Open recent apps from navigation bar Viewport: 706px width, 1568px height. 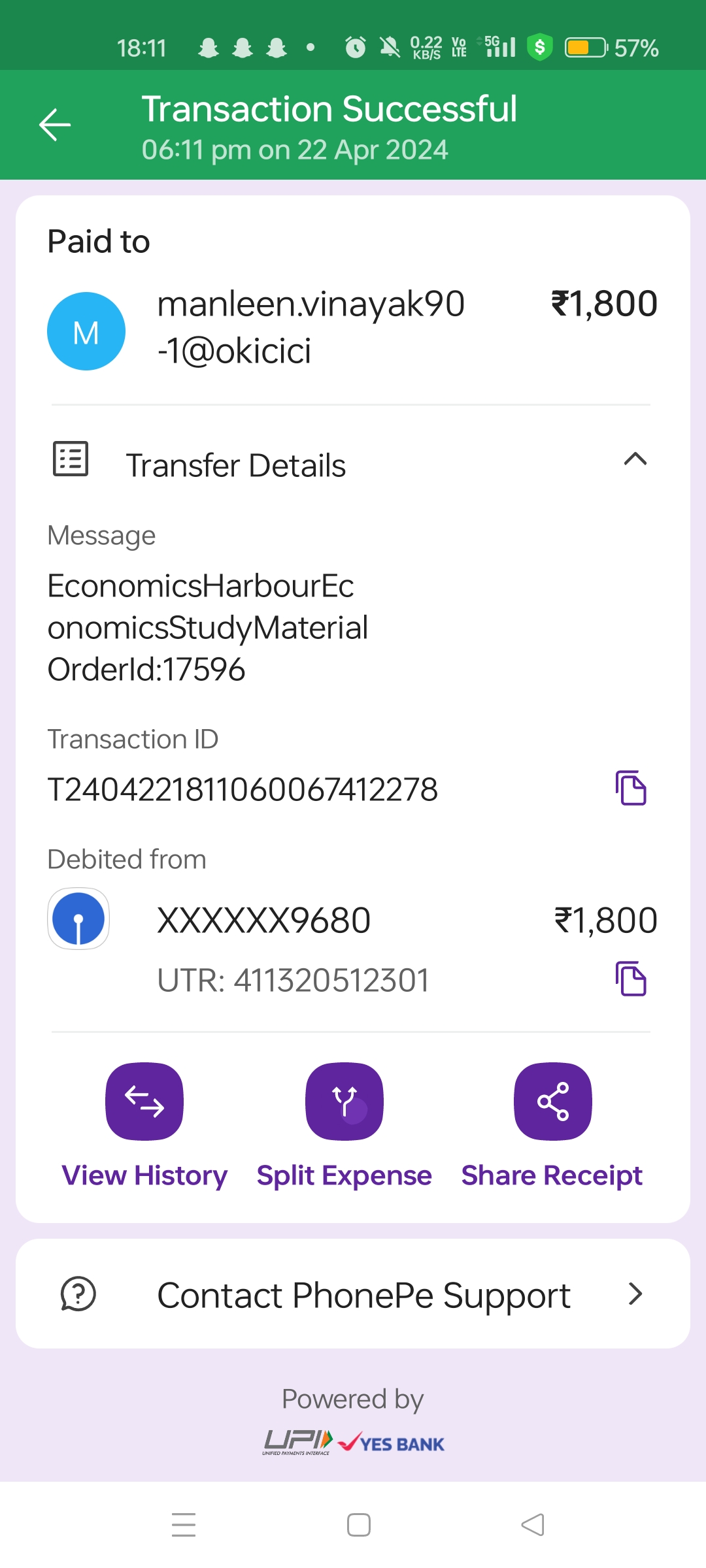[x=184, y=1525]
